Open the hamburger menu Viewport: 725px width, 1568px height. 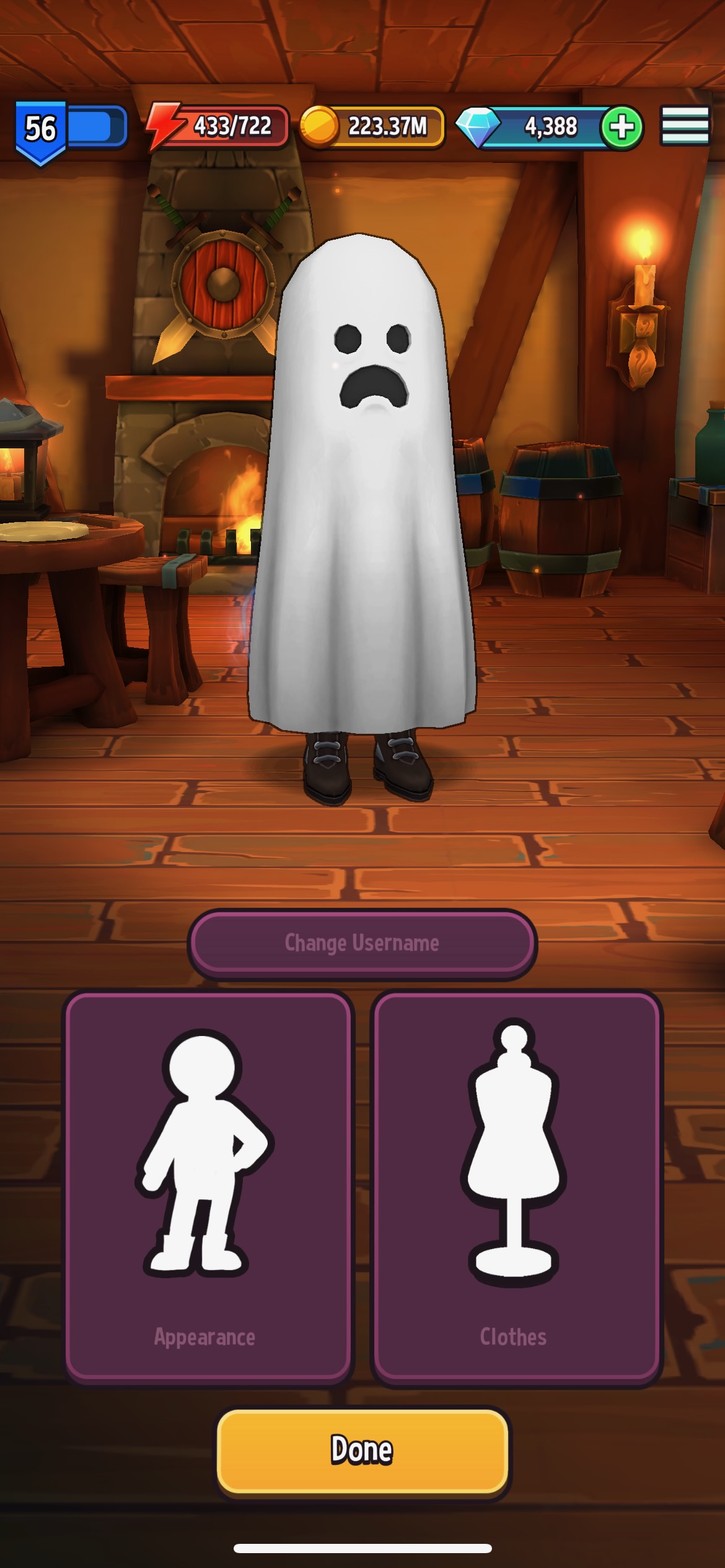685,126
